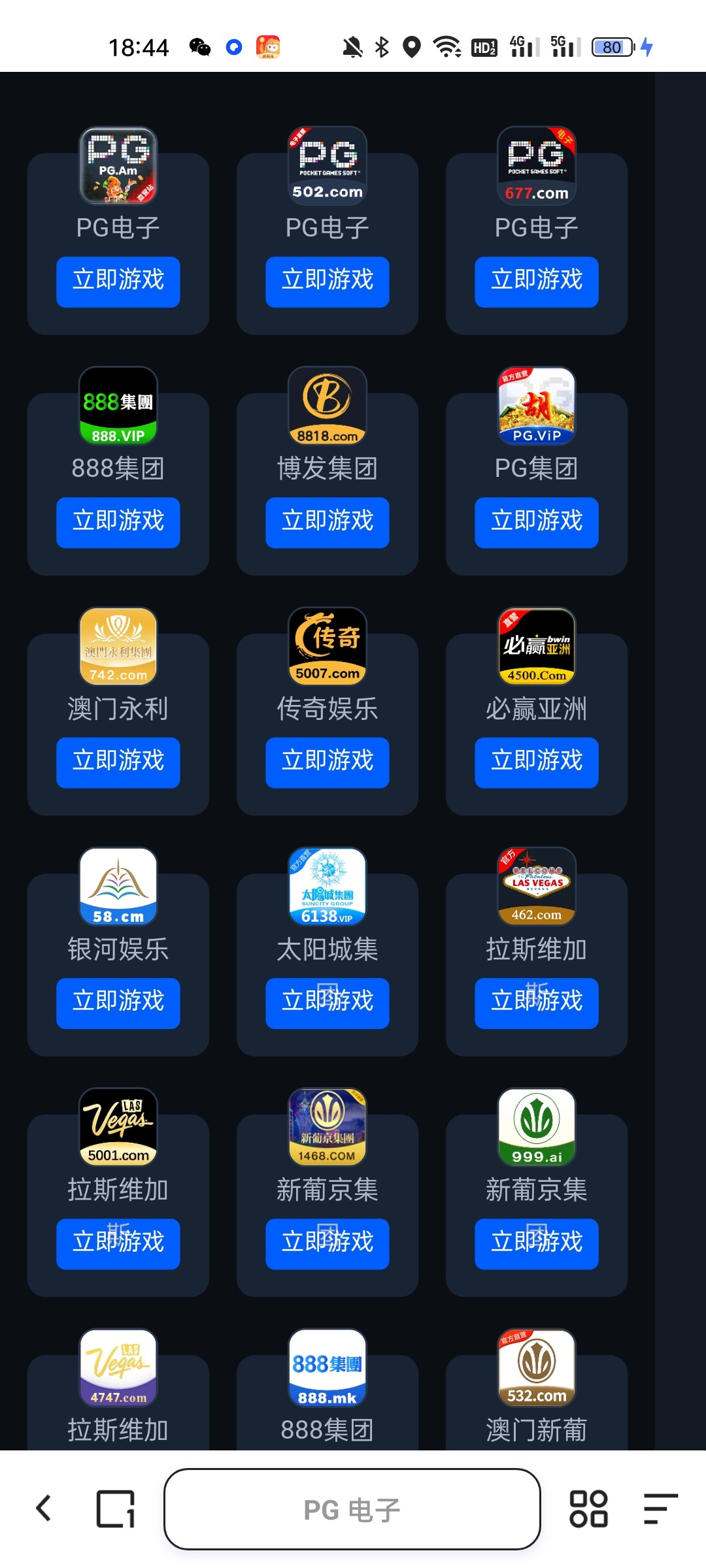Open the 澳门永利 742.com app icon
706x1568 pixels.
click(x=118, y=645)
